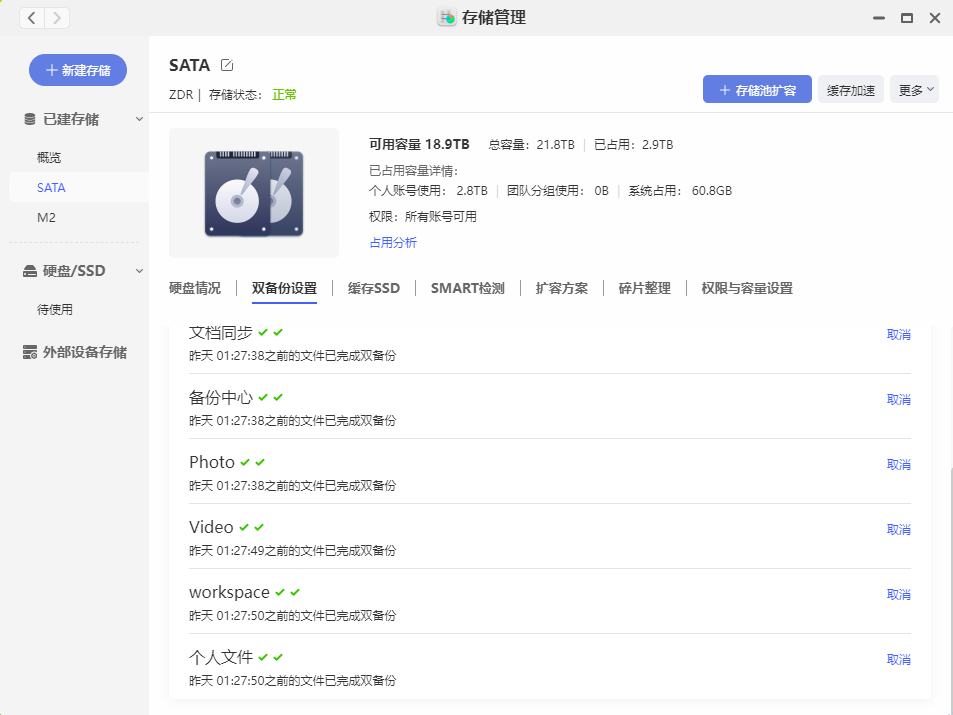
Task: Cancel dual backup for Photo
Action: click(x=898, y=464)
